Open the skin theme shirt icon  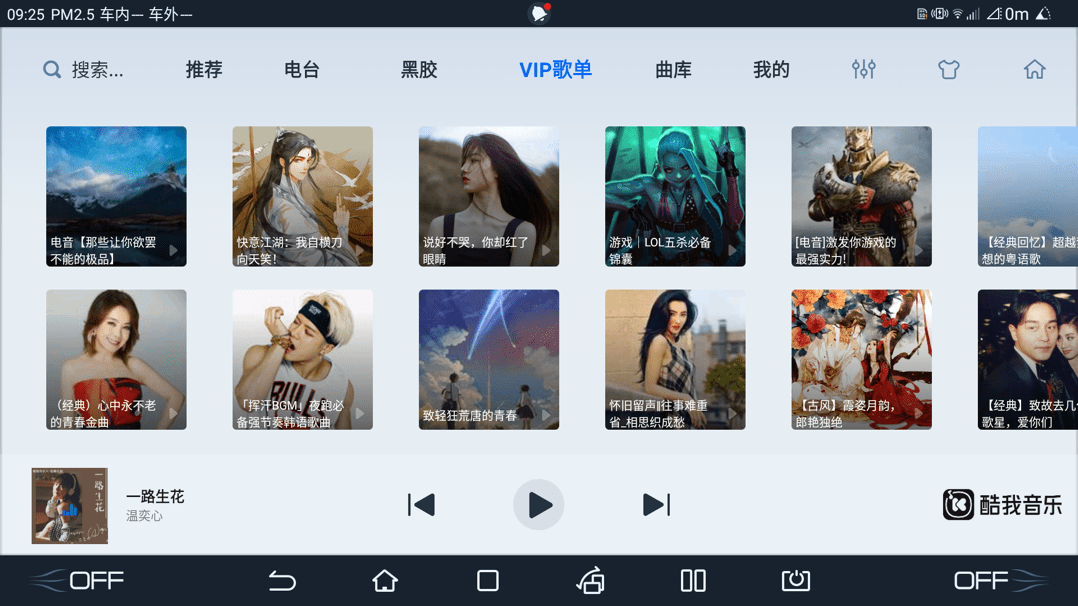pos(948,70)
